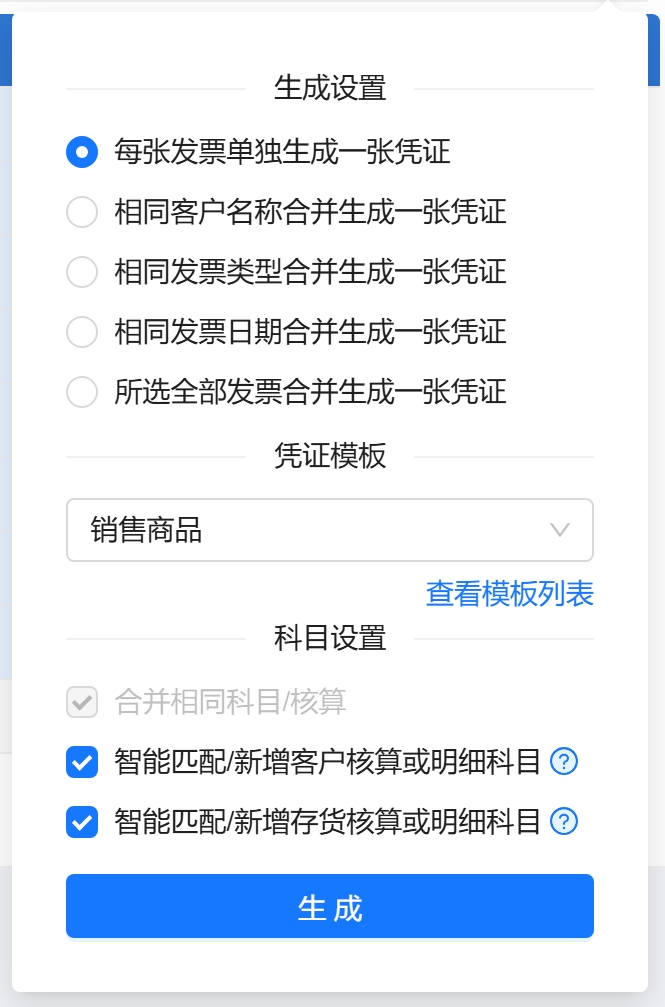Image resolution: width=665 pixels, height=1007 pixels.
Task: Pick 相同发票日期合并生成一张凭证
Action: click(x=82, y=331)
